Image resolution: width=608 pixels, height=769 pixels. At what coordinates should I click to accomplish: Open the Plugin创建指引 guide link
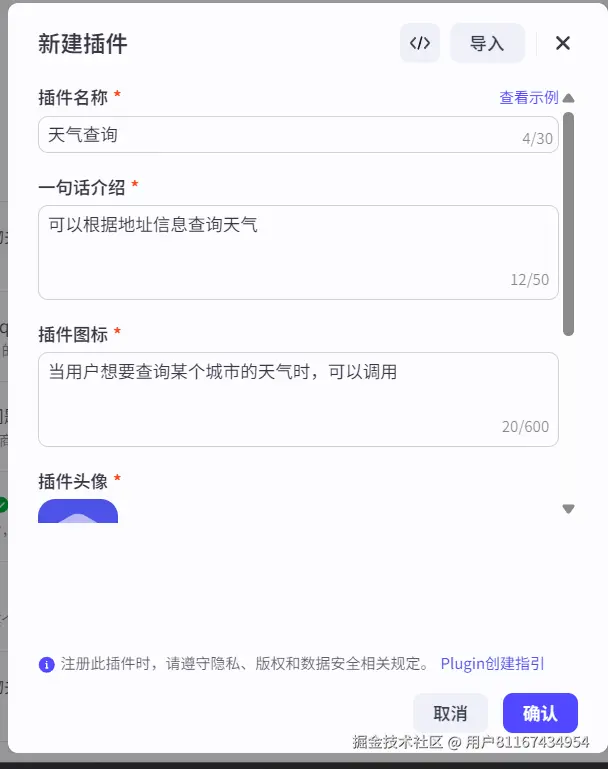pyautogui.click(x=492, y=663)
